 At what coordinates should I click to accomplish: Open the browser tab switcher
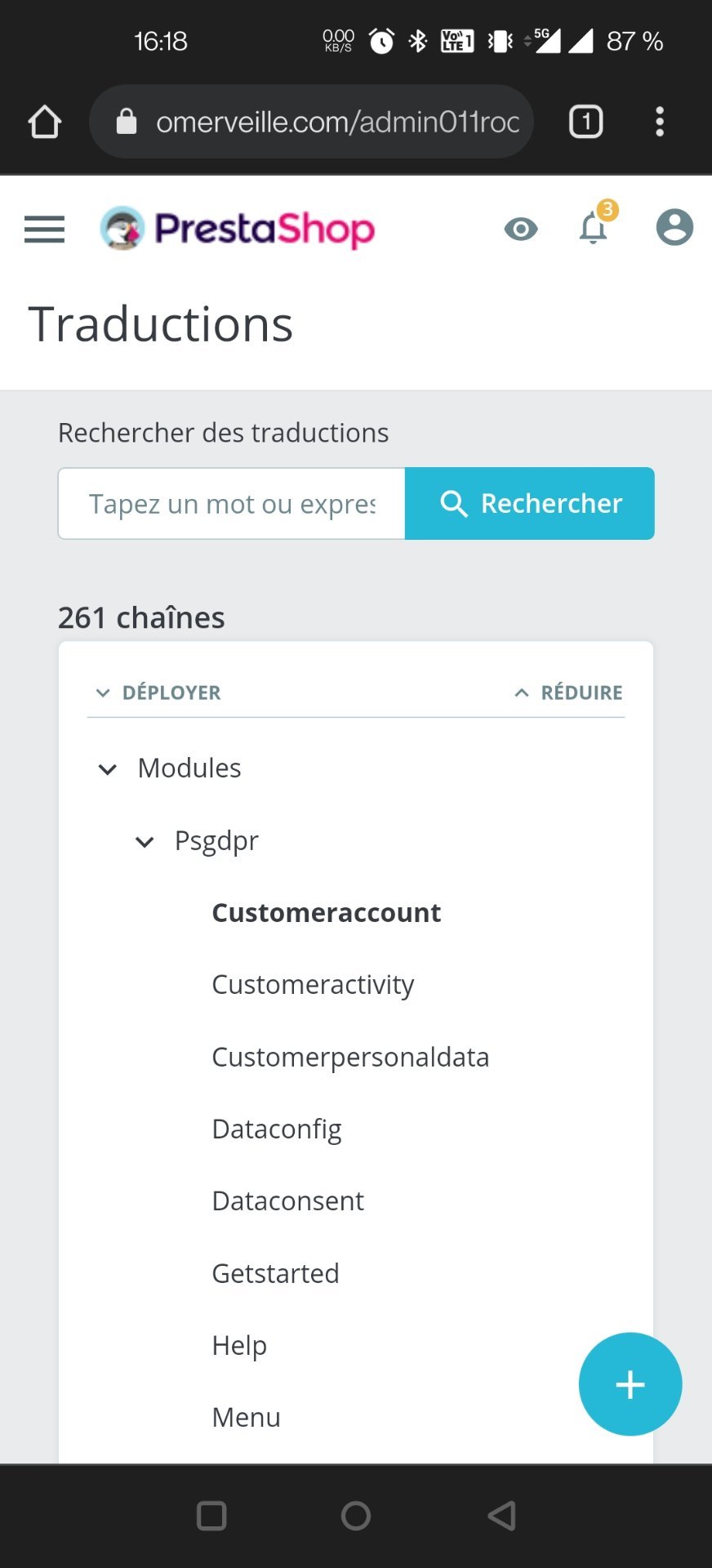(x=585, y=122)
